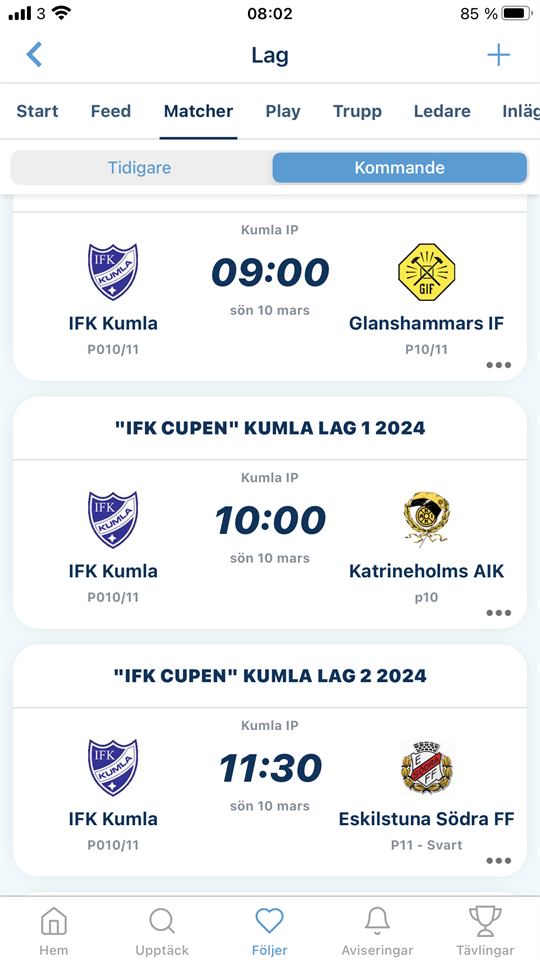Open Aviseringar notifications
This screenshot has width=540, height=960.
pos(377,931)
